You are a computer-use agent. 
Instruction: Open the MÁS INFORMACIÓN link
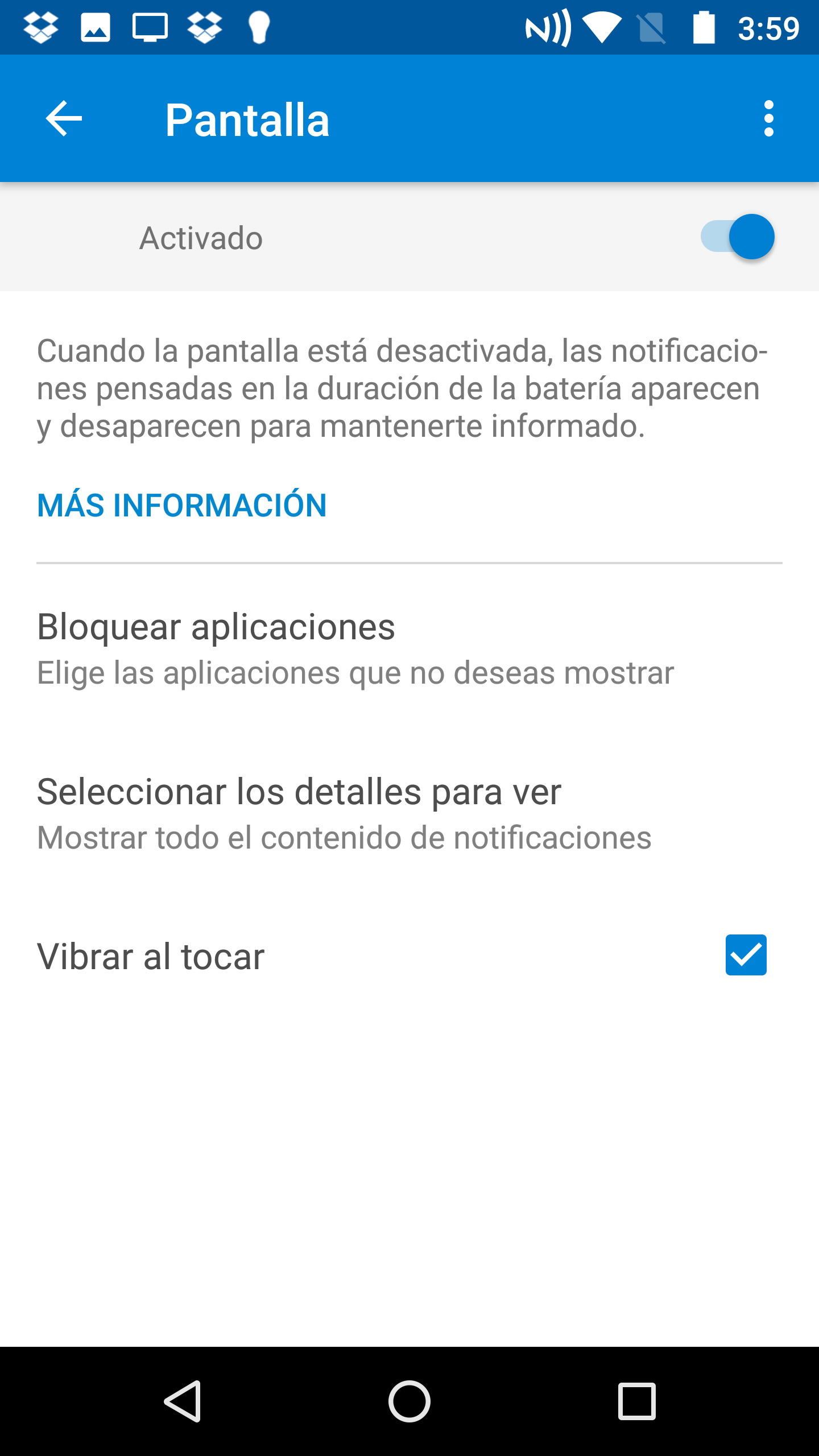click(182, 505)
